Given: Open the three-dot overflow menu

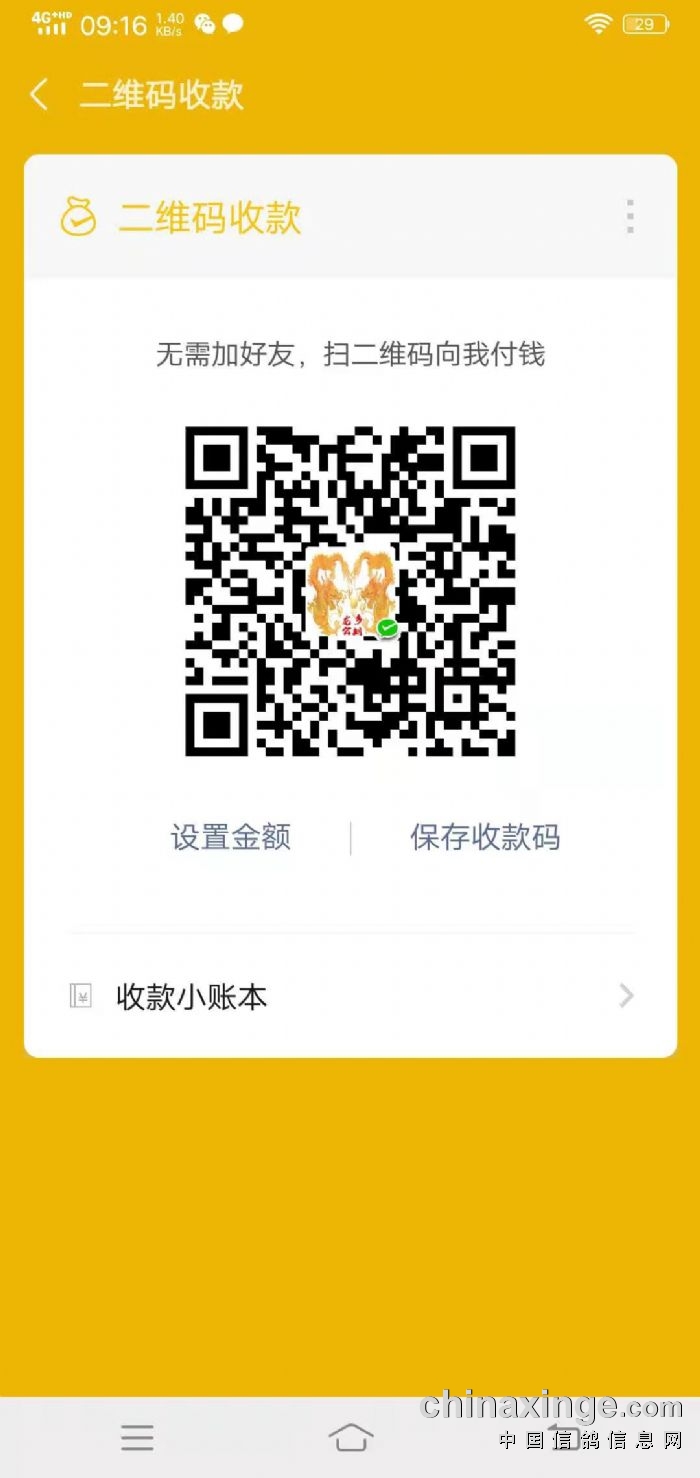Looking at the screenshot, I should 629,216.
